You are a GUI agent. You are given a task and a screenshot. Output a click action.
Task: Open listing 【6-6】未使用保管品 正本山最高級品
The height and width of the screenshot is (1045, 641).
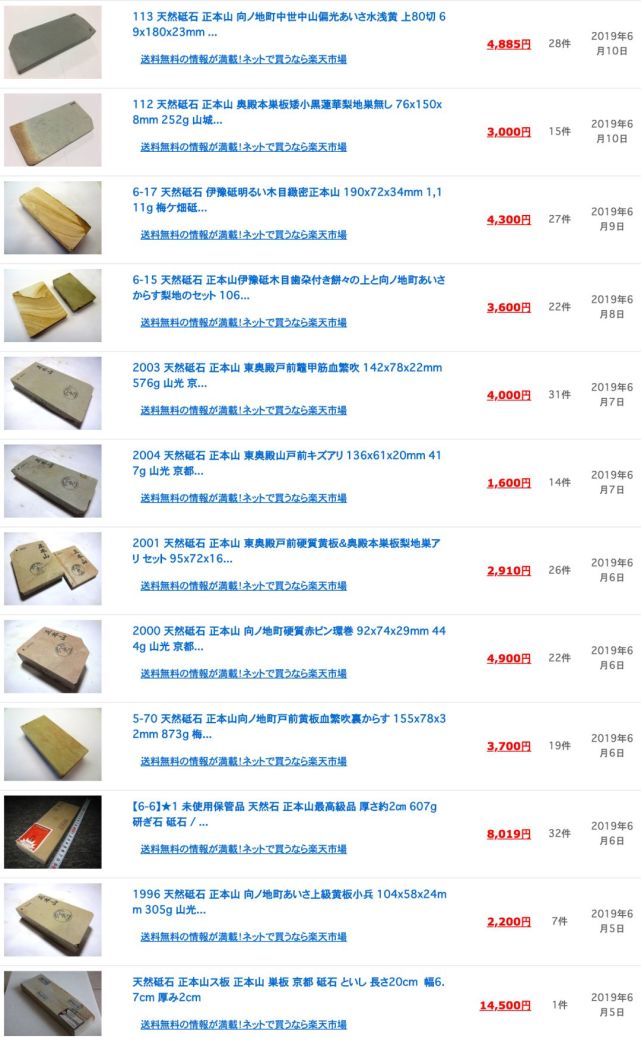[x=285, y=814]
